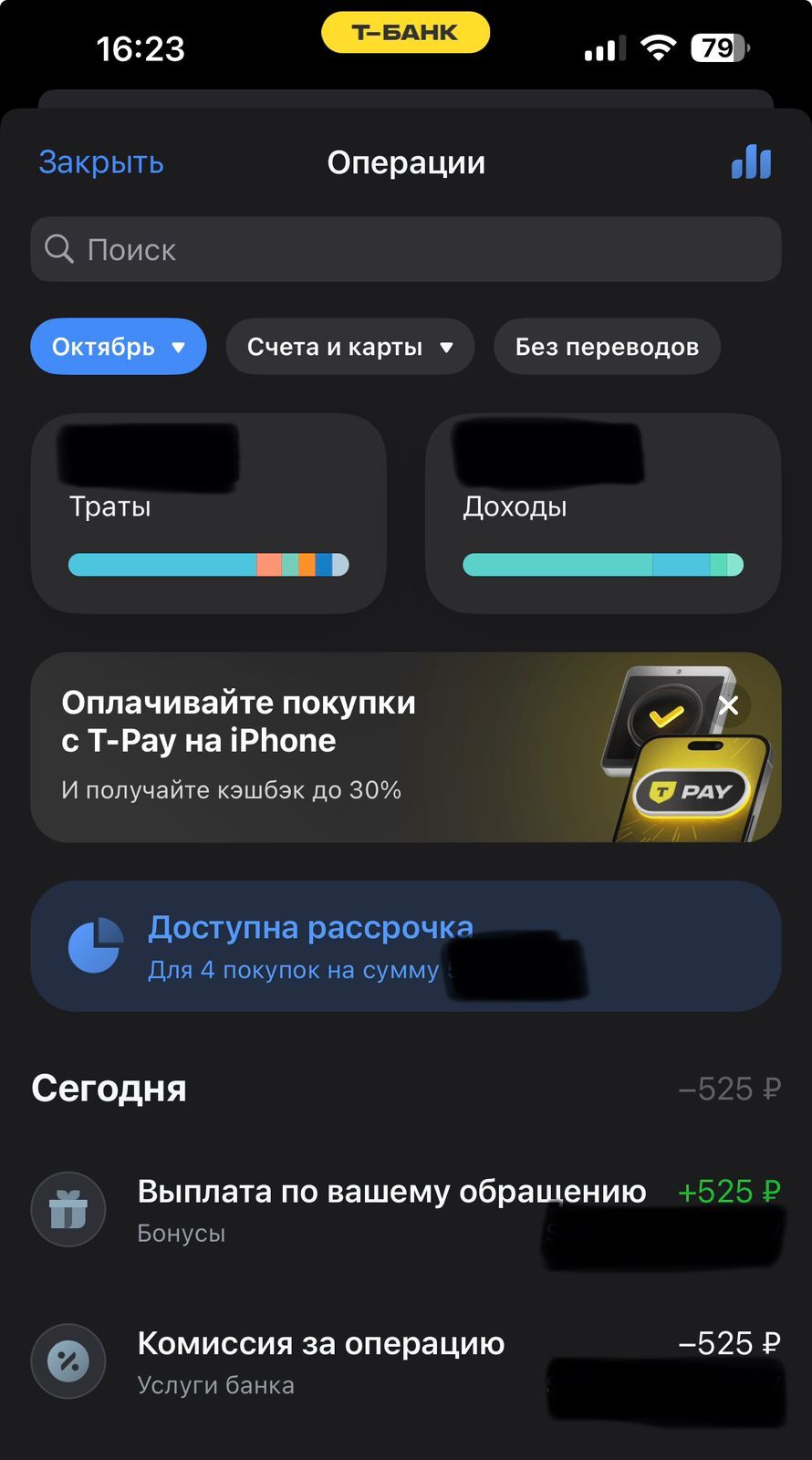
Task: Open the Доходы income card
Action: pyautogui.click(x=602, y=513)
